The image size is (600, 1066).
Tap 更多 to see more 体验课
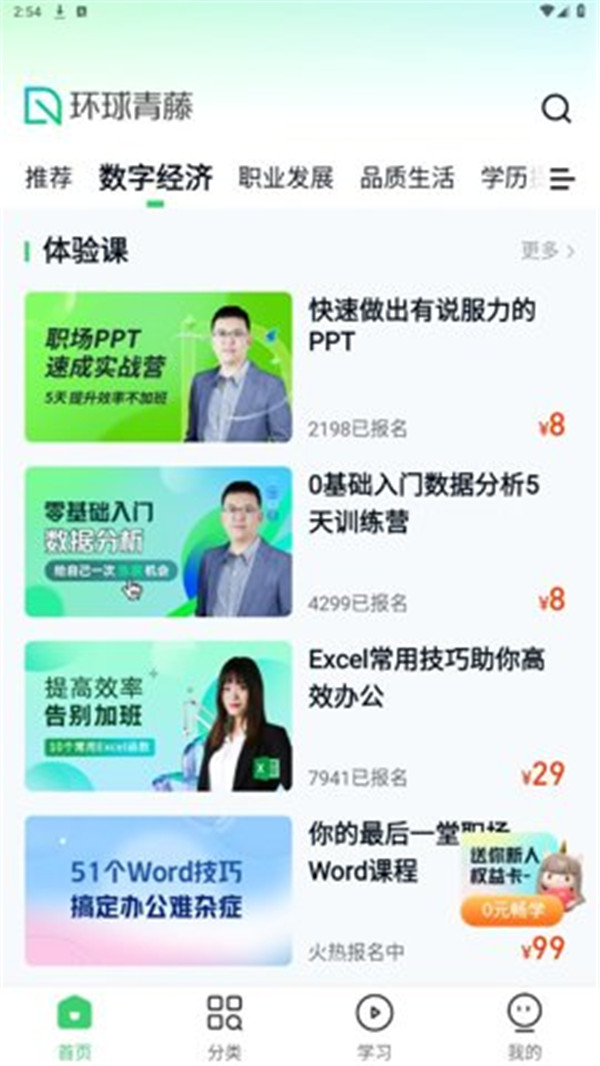(547, 250)
